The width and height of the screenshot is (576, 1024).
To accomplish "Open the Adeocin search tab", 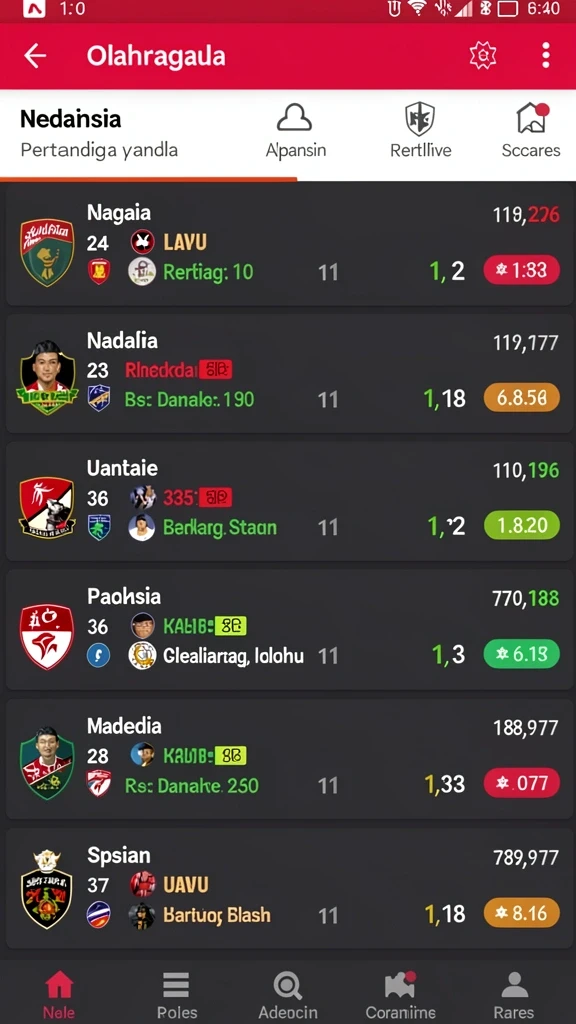I will (287, 995).
